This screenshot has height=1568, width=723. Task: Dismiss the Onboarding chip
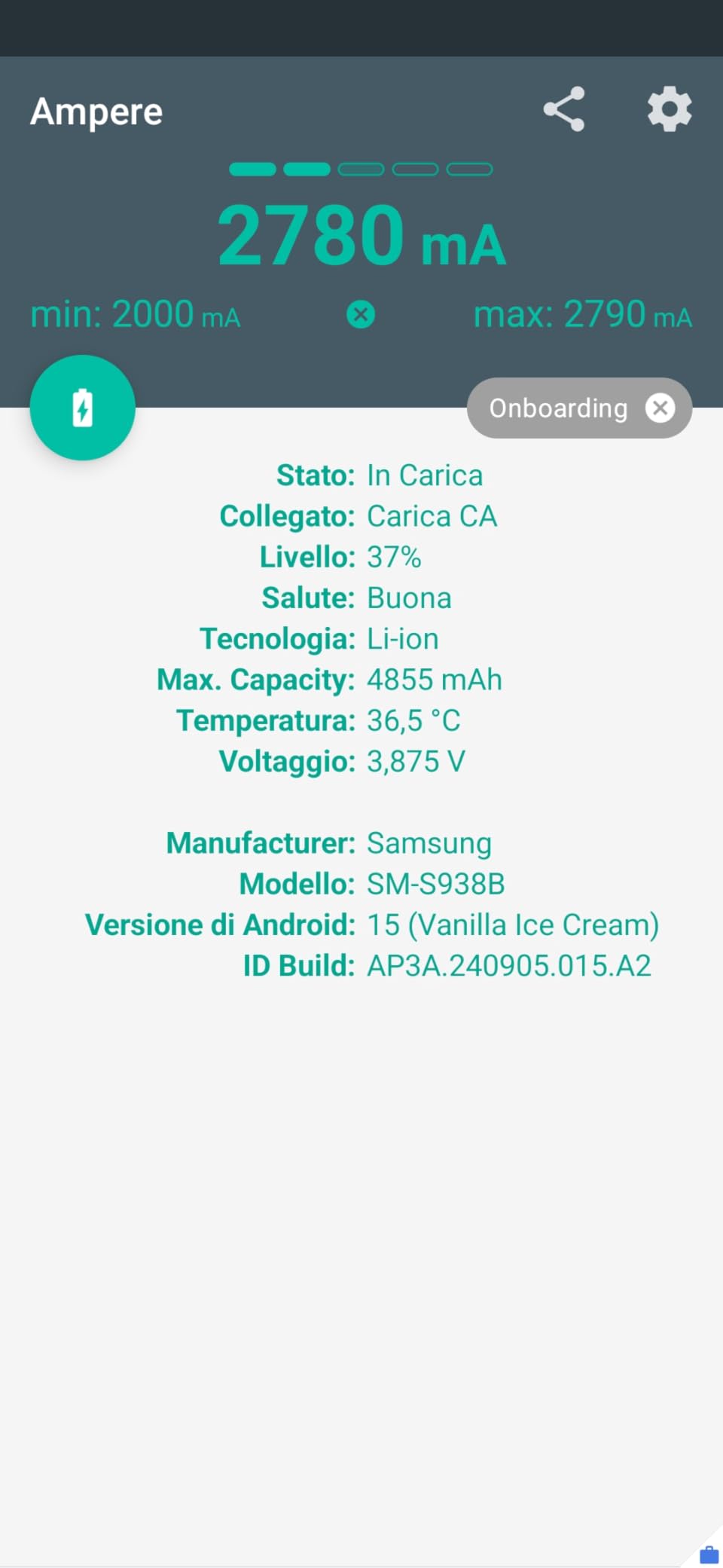pyautogui.click(x=660, y=408)
